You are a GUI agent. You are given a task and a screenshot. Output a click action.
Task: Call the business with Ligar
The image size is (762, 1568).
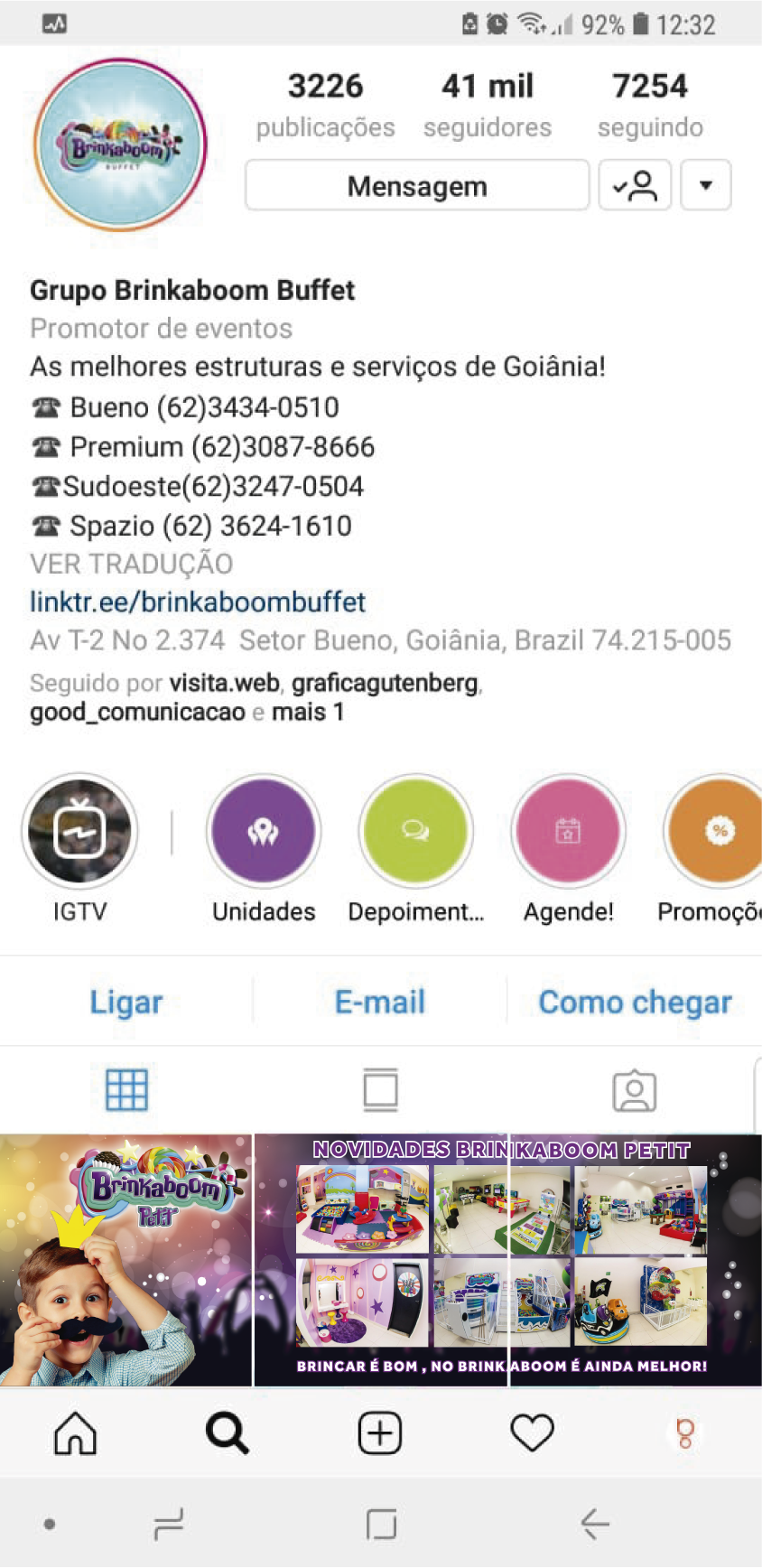(x=126, y=1003)
